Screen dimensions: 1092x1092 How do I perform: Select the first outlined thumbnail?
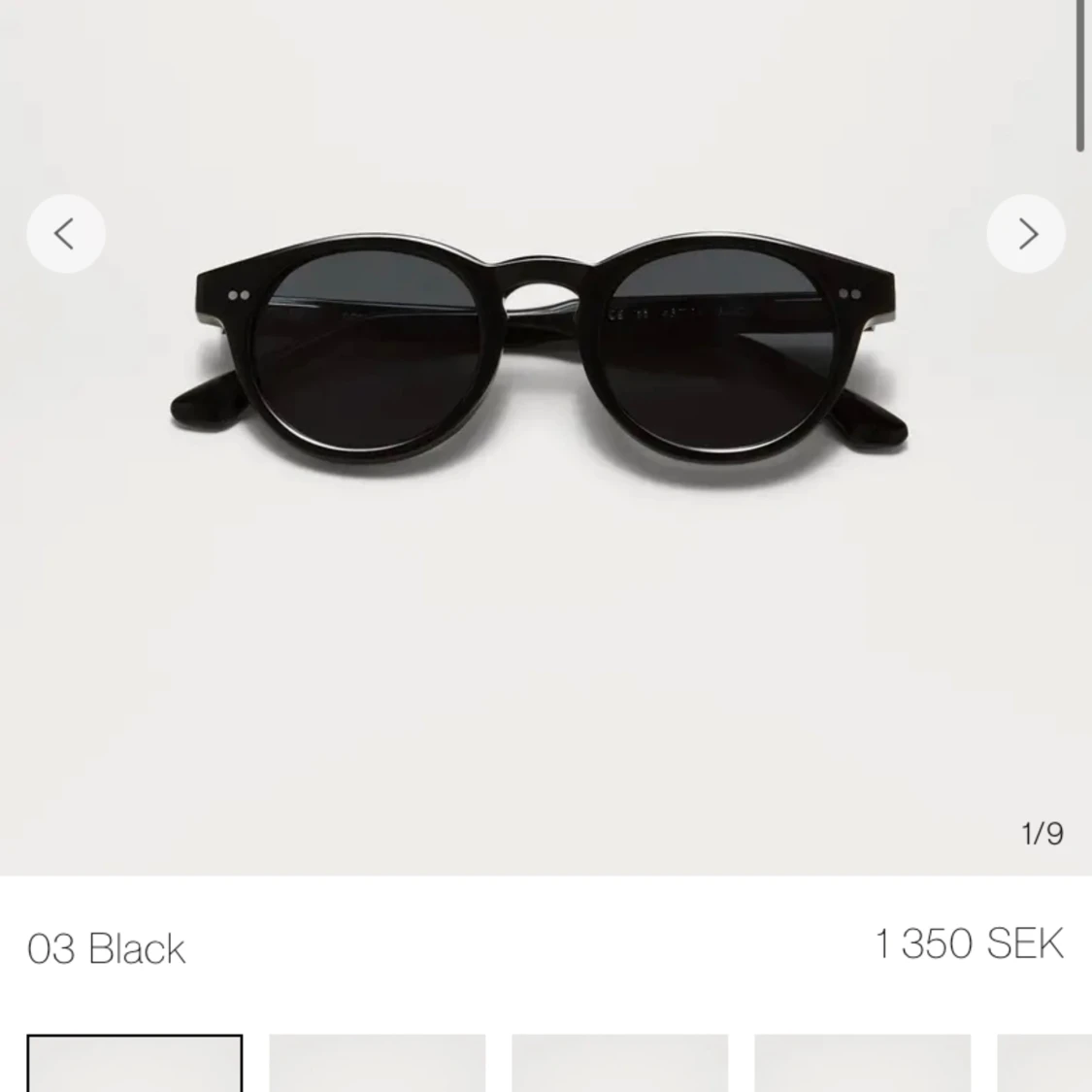(x=135, y=1064)
